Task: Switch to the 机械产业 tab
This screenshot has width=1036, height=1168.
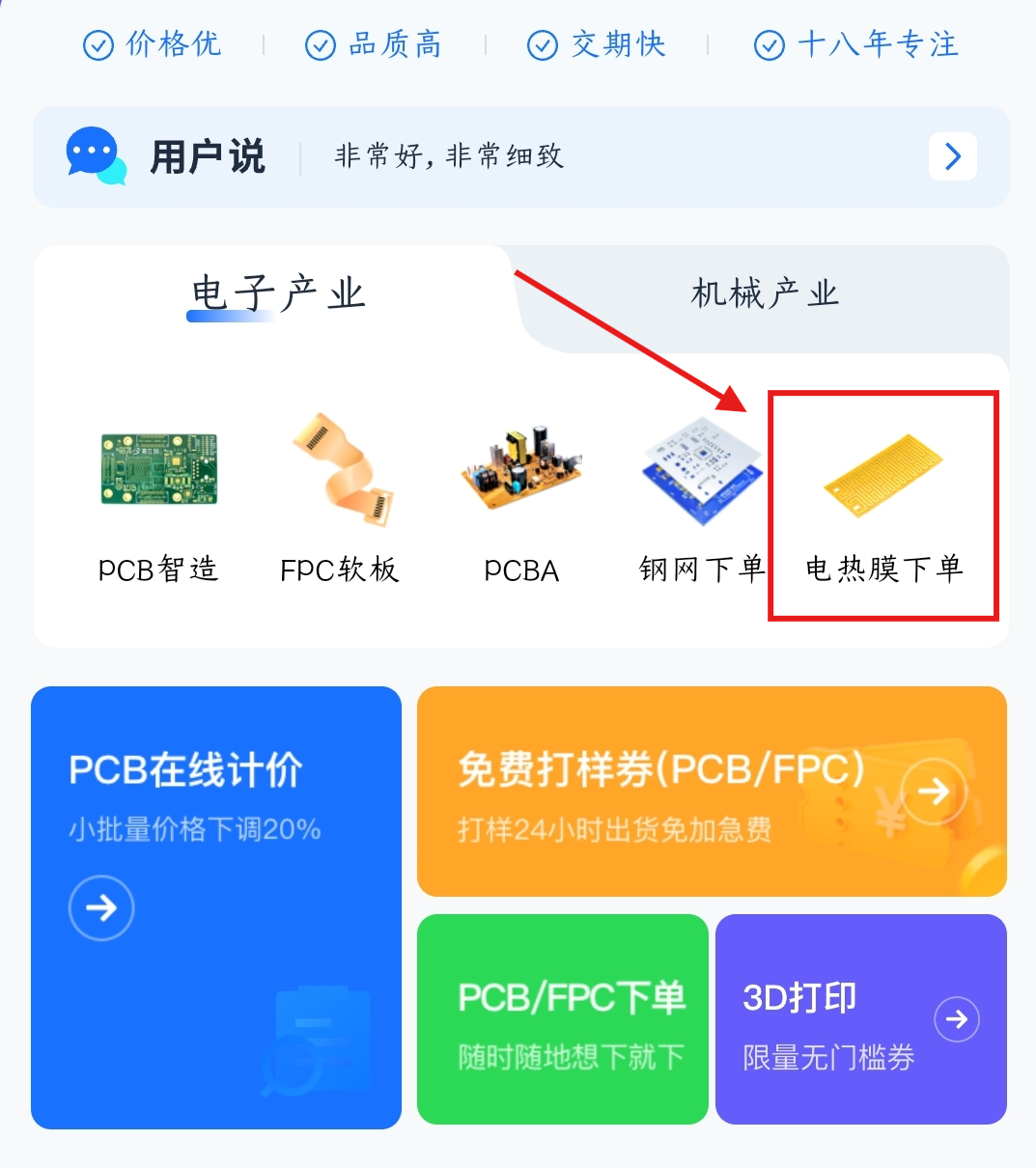Action: pyautogui.click(x=765, y=293)
